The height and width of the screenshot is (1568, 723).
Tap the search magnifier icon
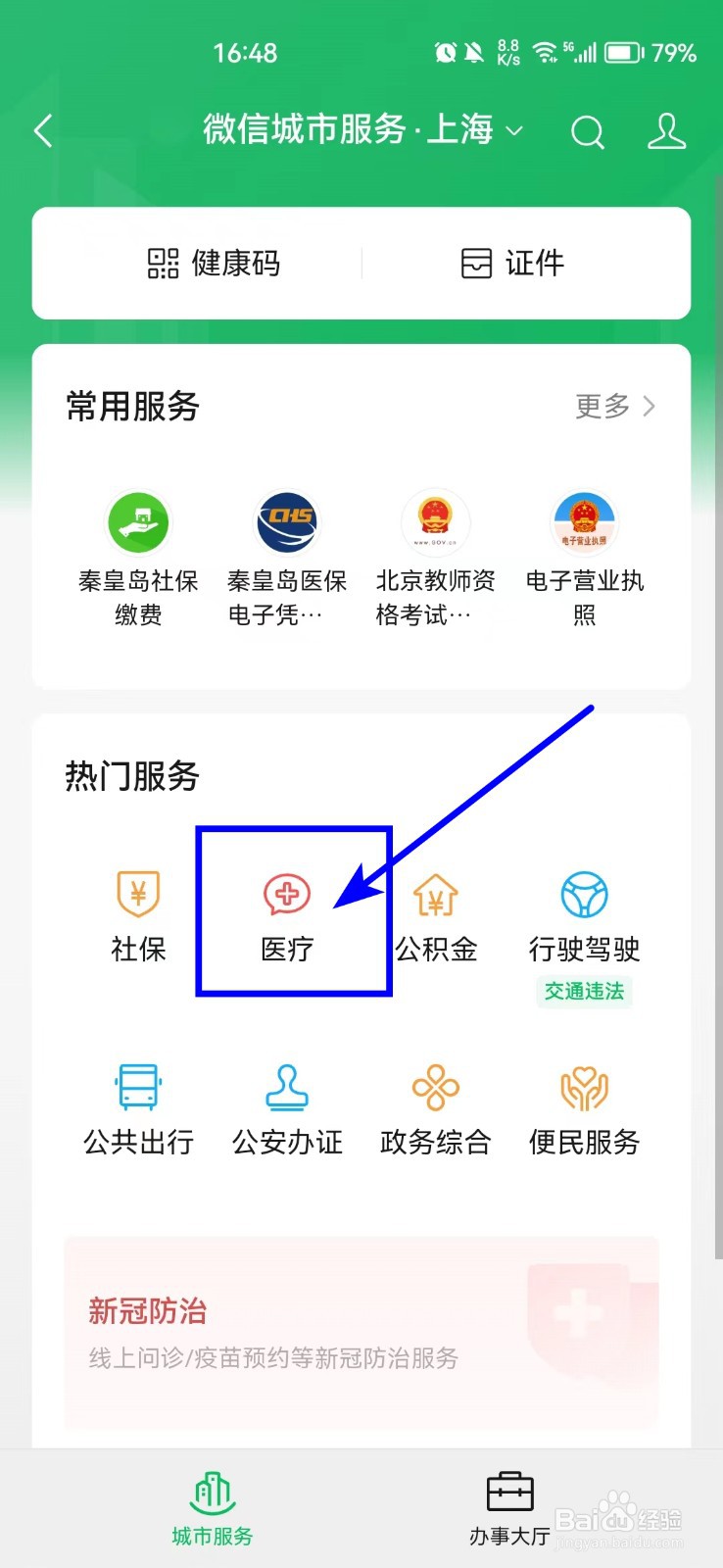tap(587, 131)
